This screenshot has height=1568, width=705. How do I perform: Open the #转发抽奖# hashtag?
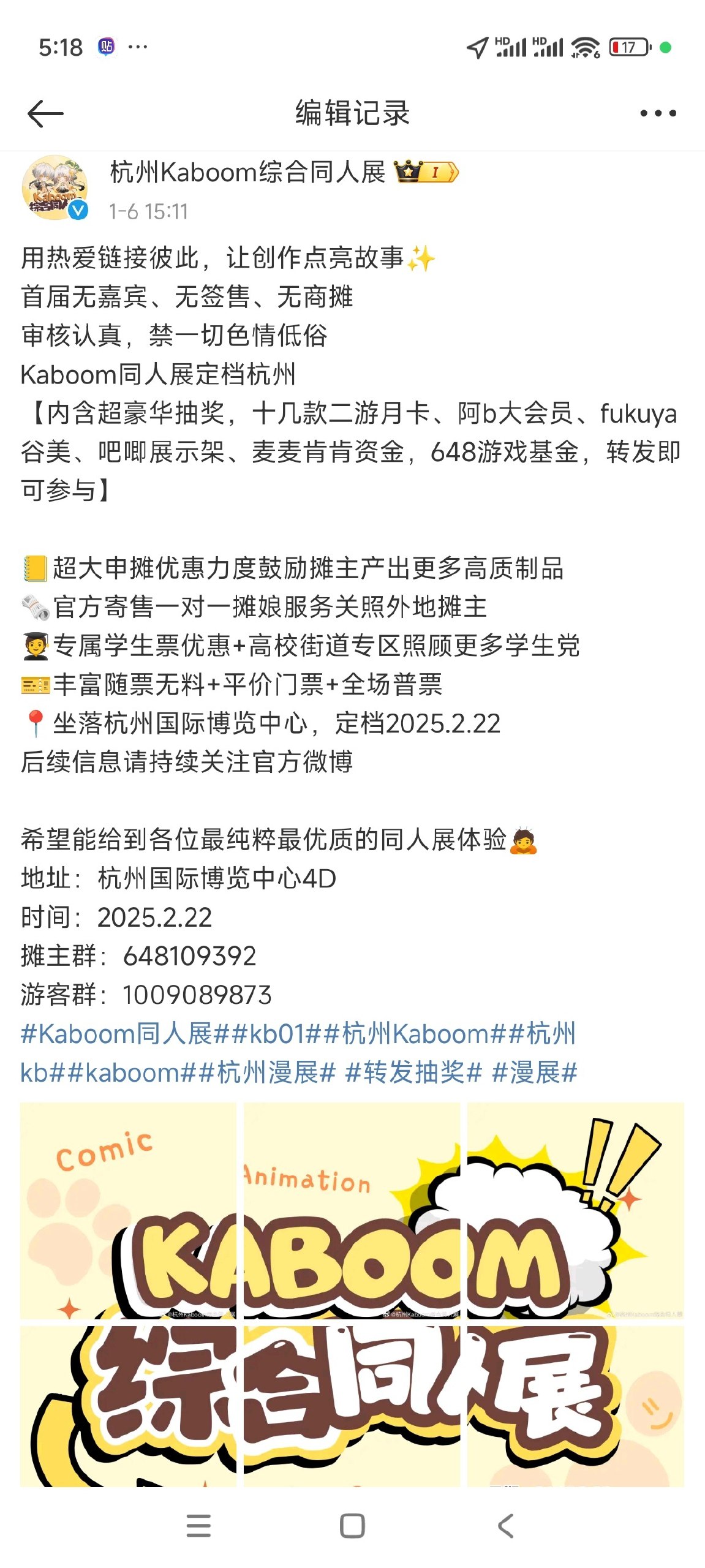pos(413,1073)
